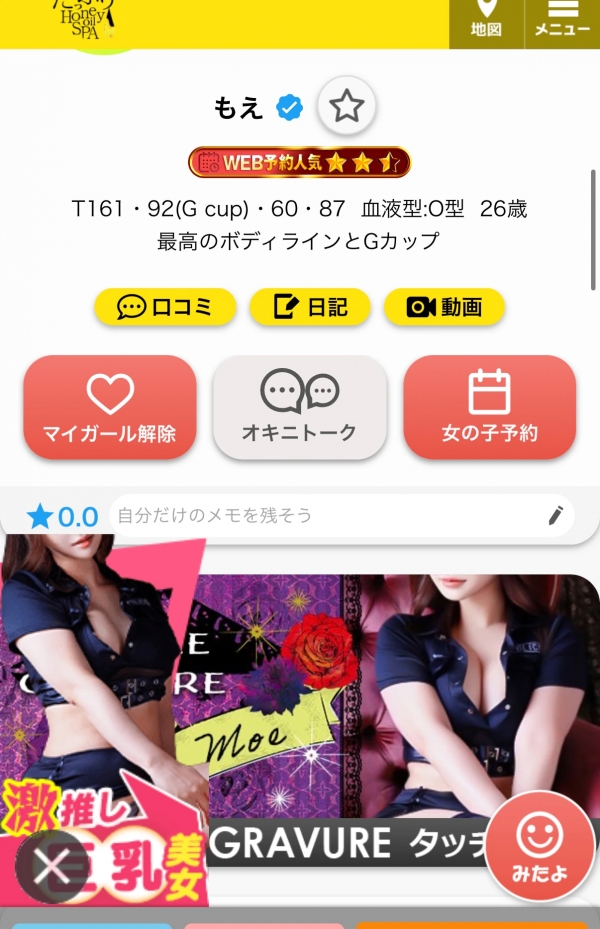Screen dimensions: 600x929
Task: Tap the personal memo field
Action: coord(330,516)
